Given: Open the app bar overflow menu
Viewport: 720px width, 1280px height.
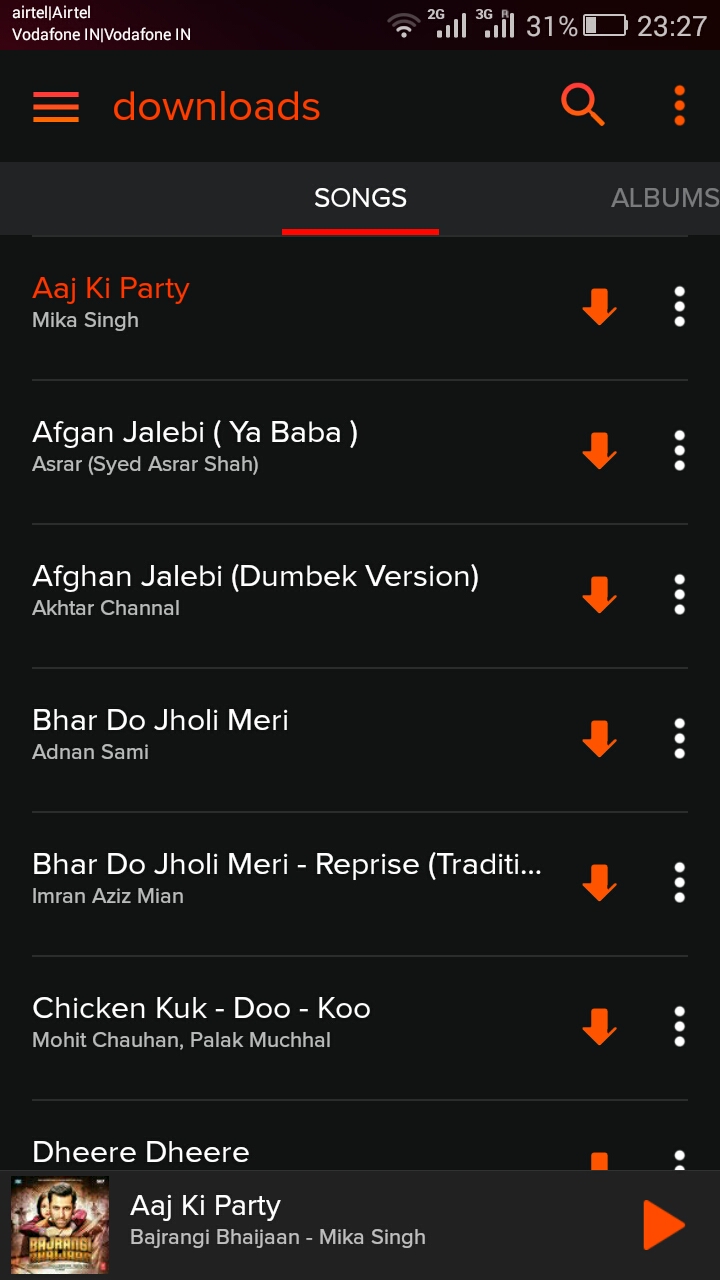Looking at the screenshot, I should pos(679,105).
